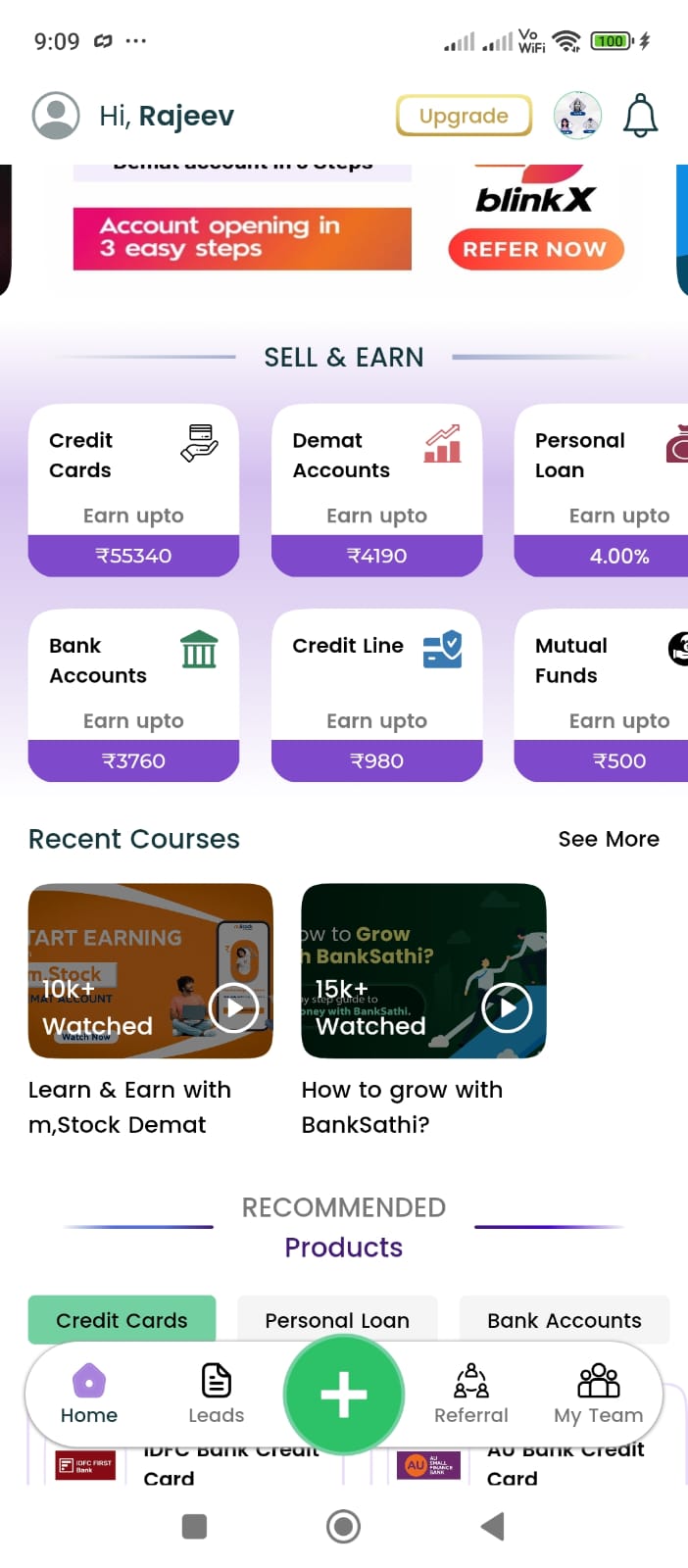Go to the Leads tab

(x=216, y=1394)
